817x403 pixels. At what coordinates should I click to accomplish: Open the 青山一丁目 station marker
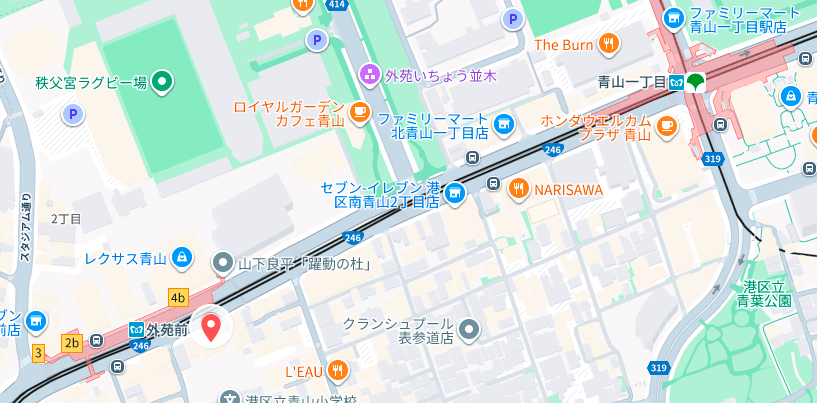677,82
